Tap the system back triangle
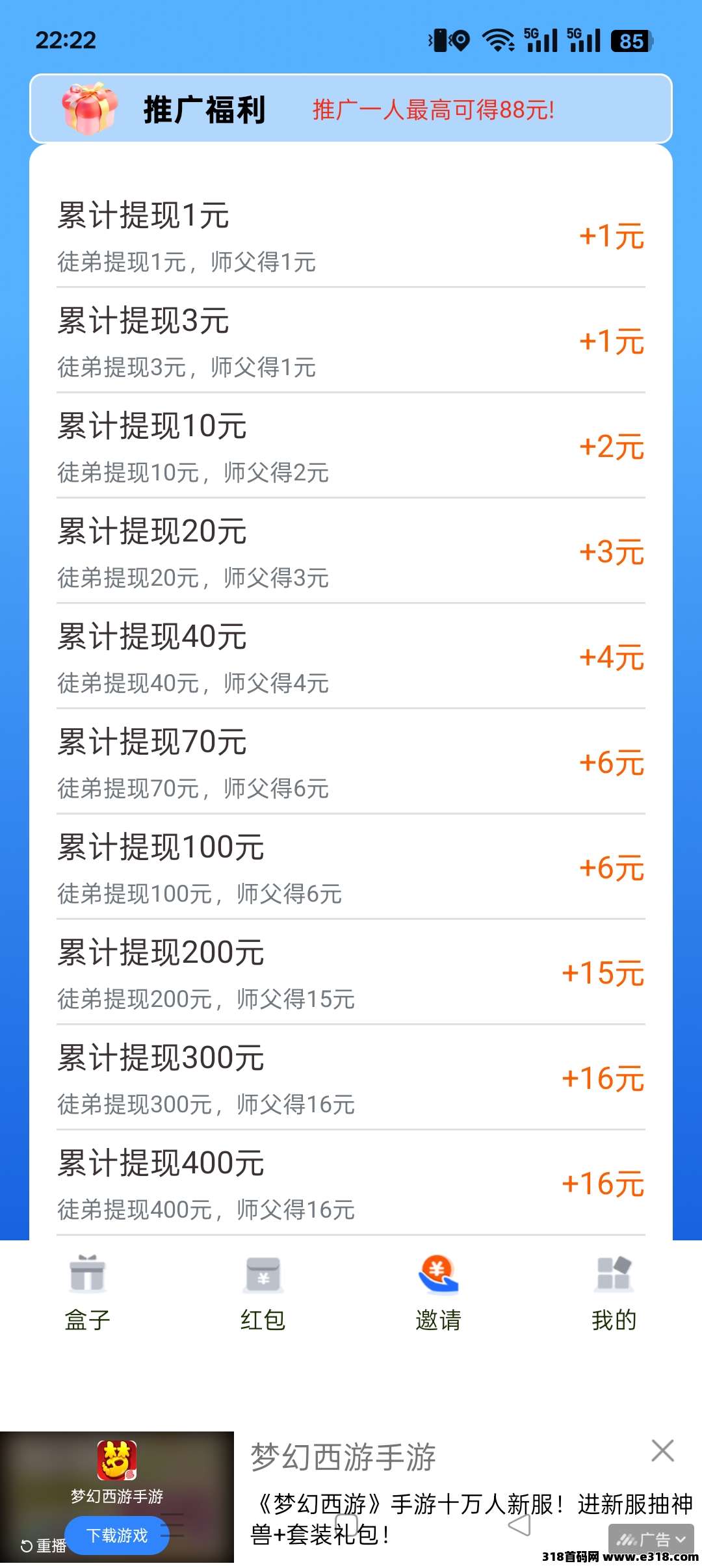Viewport: 702px width, 1568px height. tap(519, 1525)
